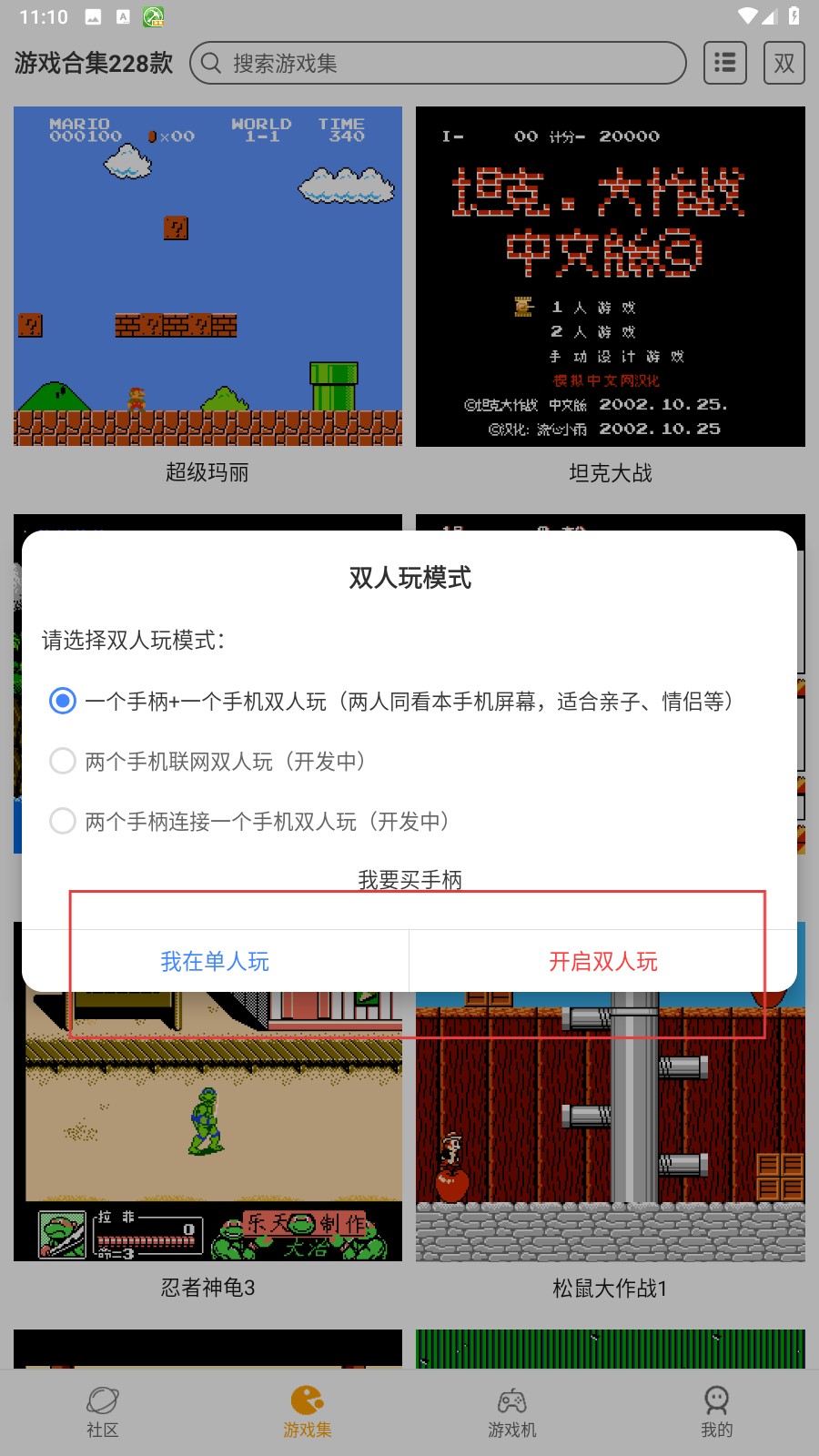Switch to the 游戏机 tab
The width and height of the screenshot is (819, 1456).
511,1411
